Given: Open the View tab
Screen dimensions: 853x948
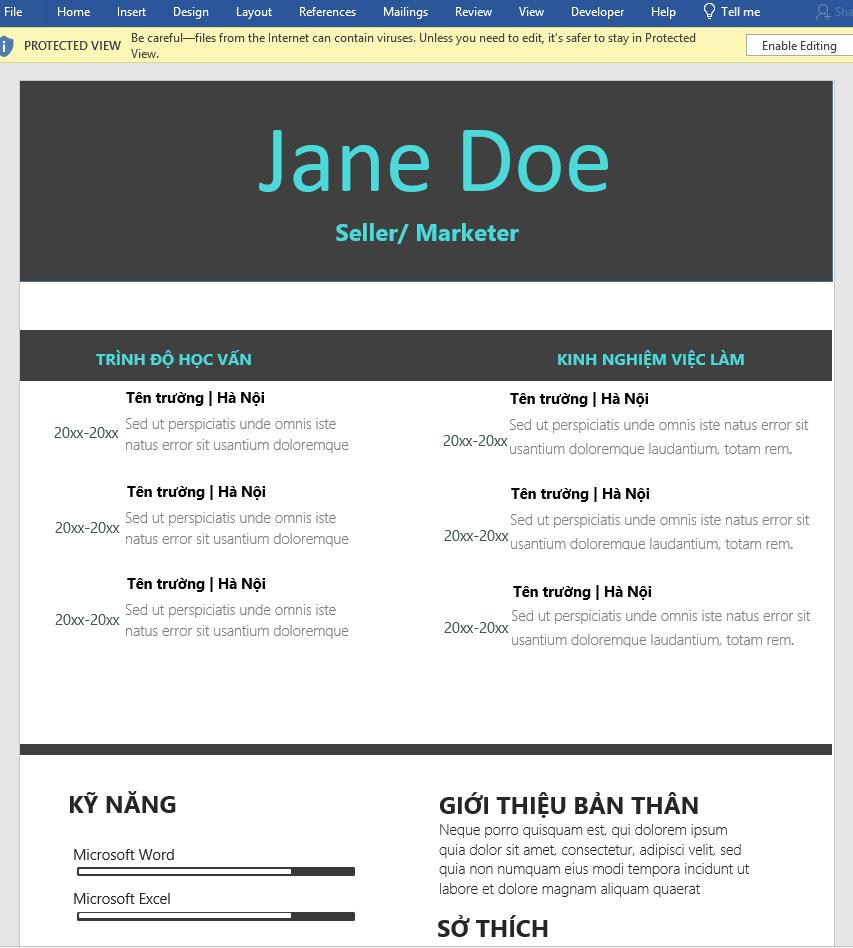Looking at the screenshot, I should pyautogui.click(x=531, y=12).
